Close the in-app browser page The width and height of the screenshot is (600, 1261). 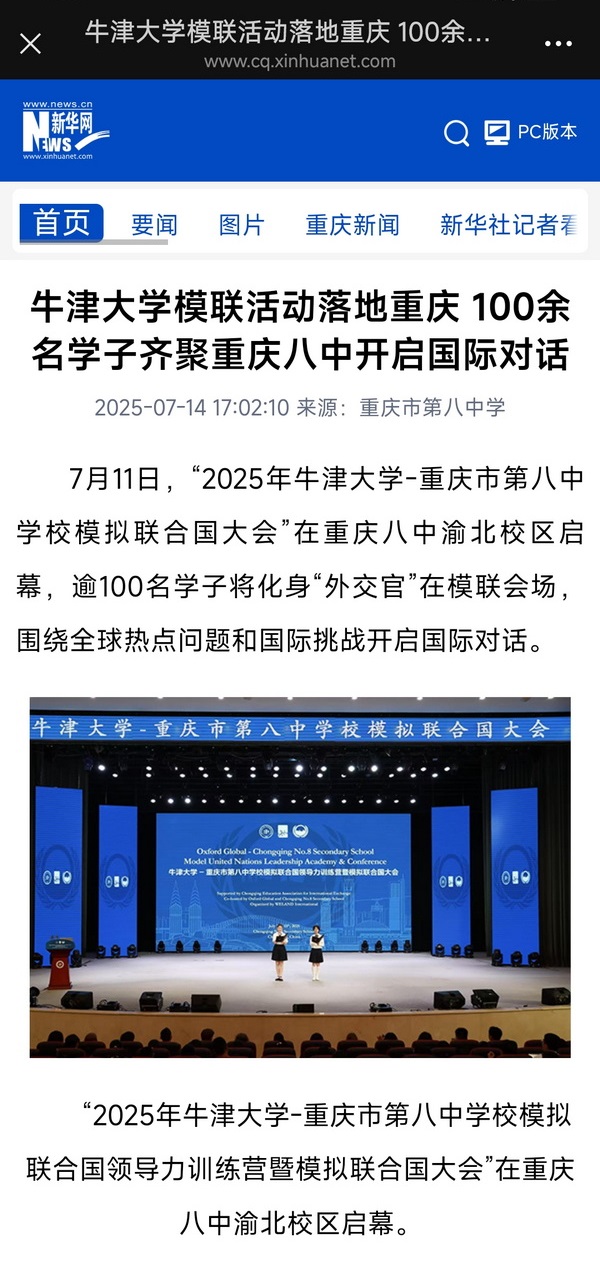(31, 43)
